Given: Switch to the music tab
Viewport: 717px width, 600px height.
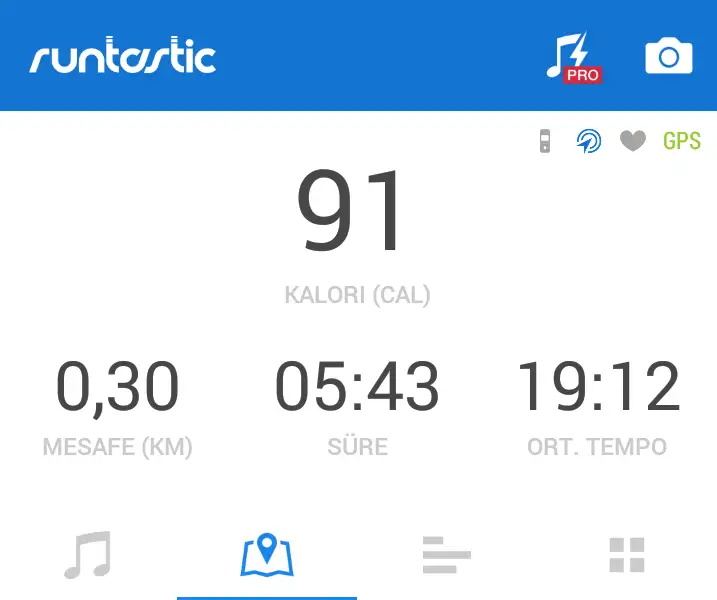Looking at the screenshot, I should click(88, 555).
